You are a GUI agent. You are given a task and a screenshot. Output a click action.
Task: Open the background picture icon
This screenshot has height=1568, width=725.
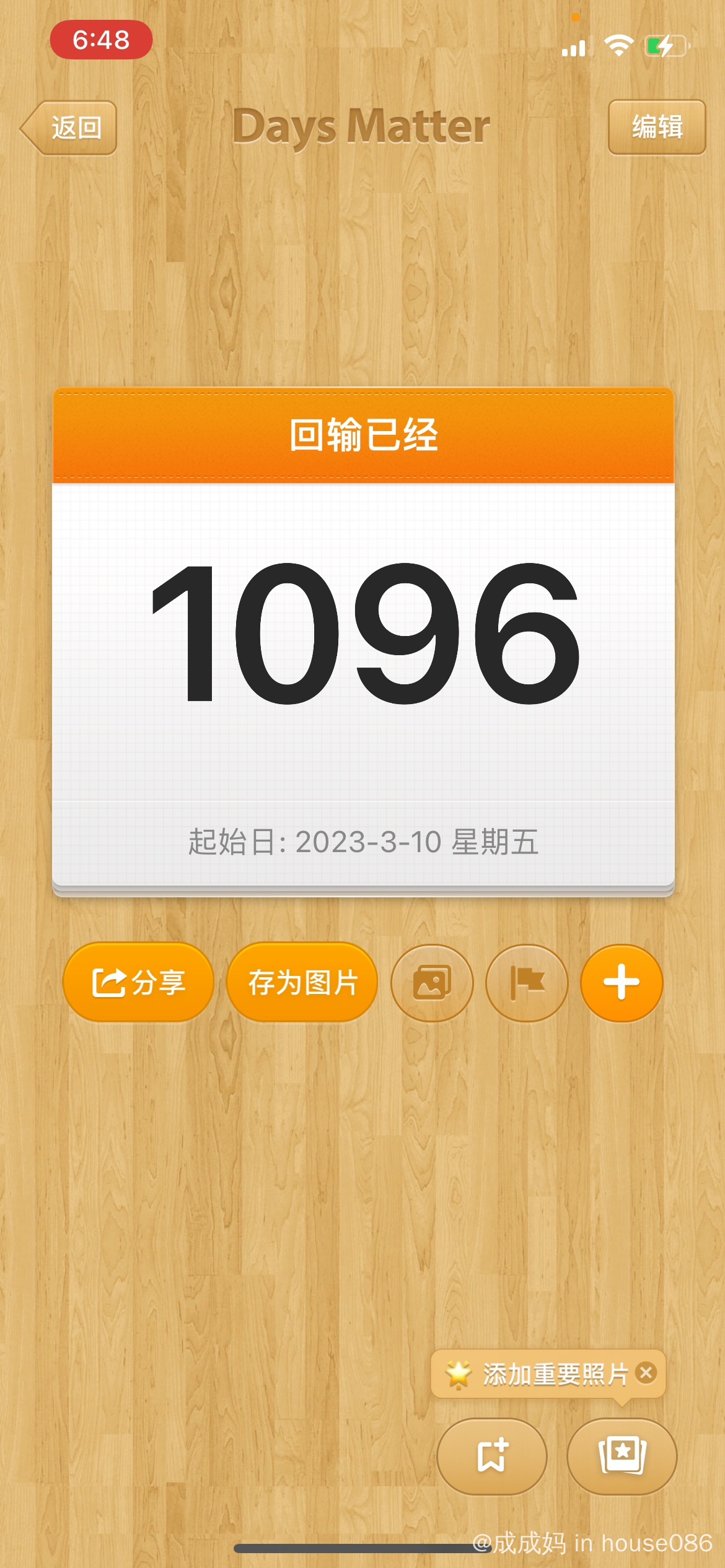tap(432, 982)
